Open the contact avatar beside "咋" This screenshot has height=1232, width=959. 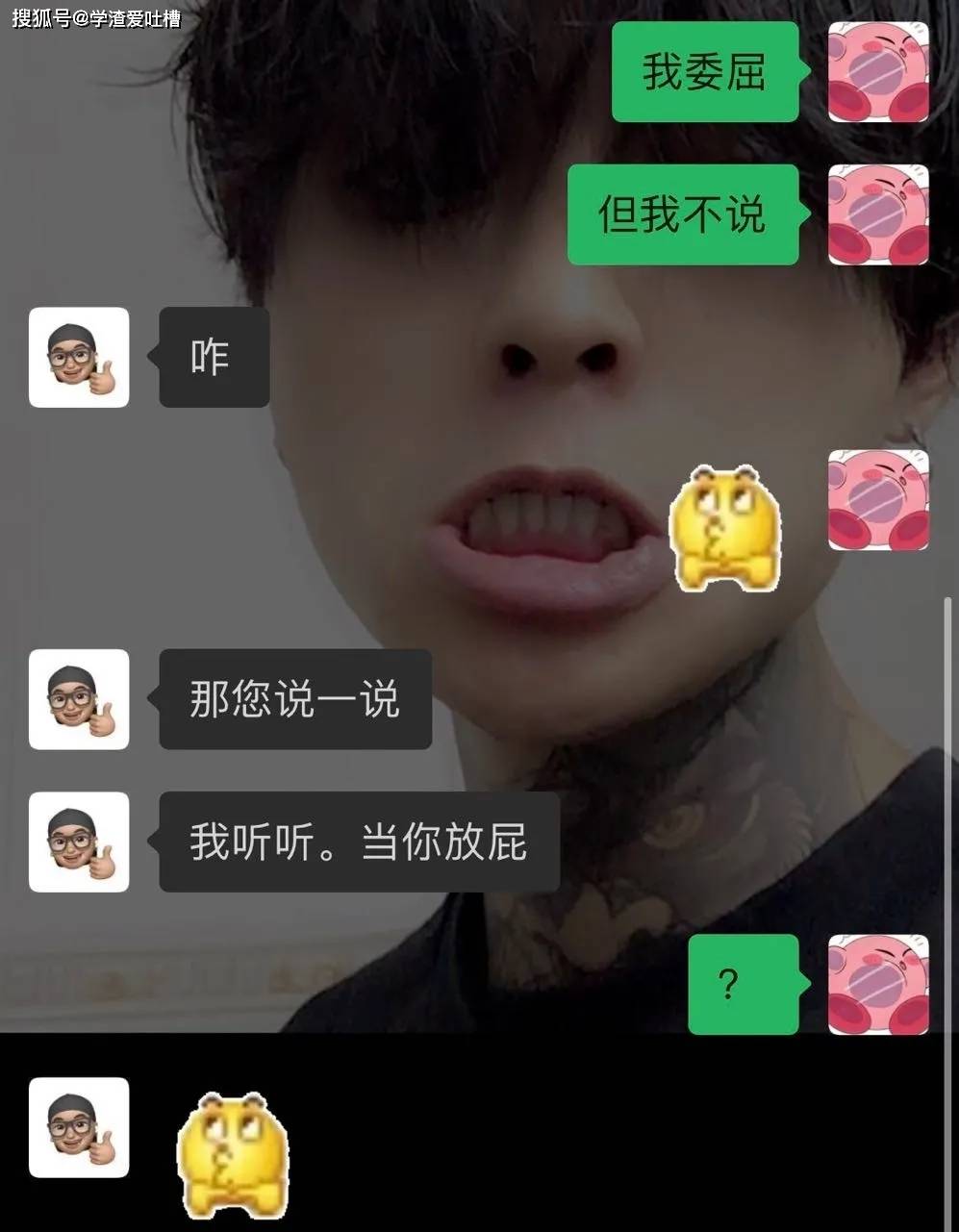pyautogui.click(x=79, y=357)
